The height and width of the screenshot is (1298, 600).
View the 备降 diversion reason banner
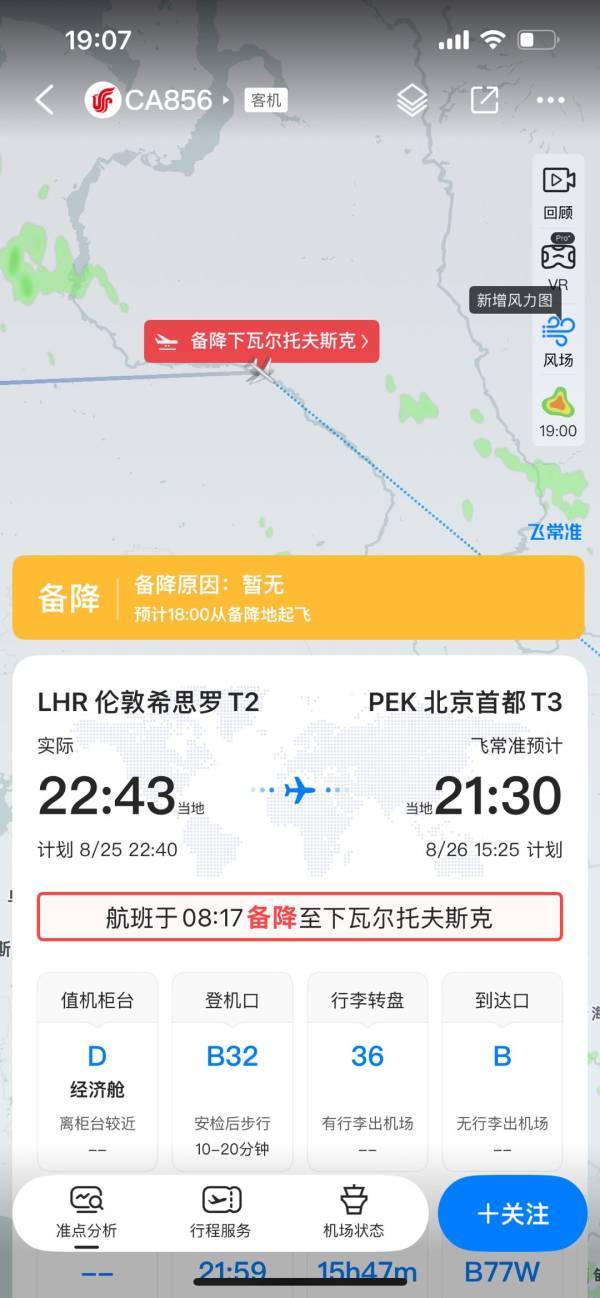point(298,598)
